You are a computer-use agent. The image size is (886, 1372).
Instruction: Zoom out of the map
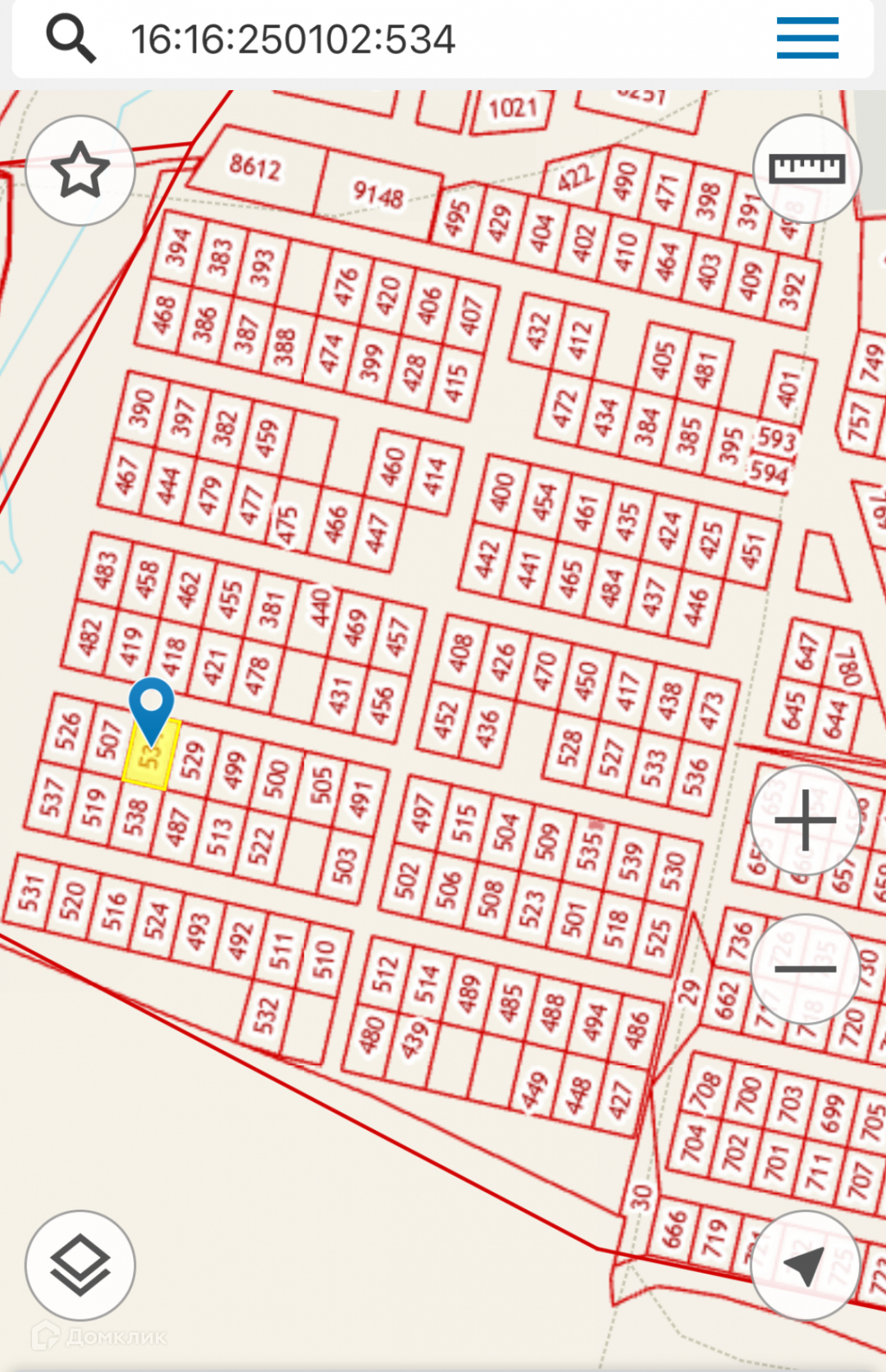[x=805, y=969]
